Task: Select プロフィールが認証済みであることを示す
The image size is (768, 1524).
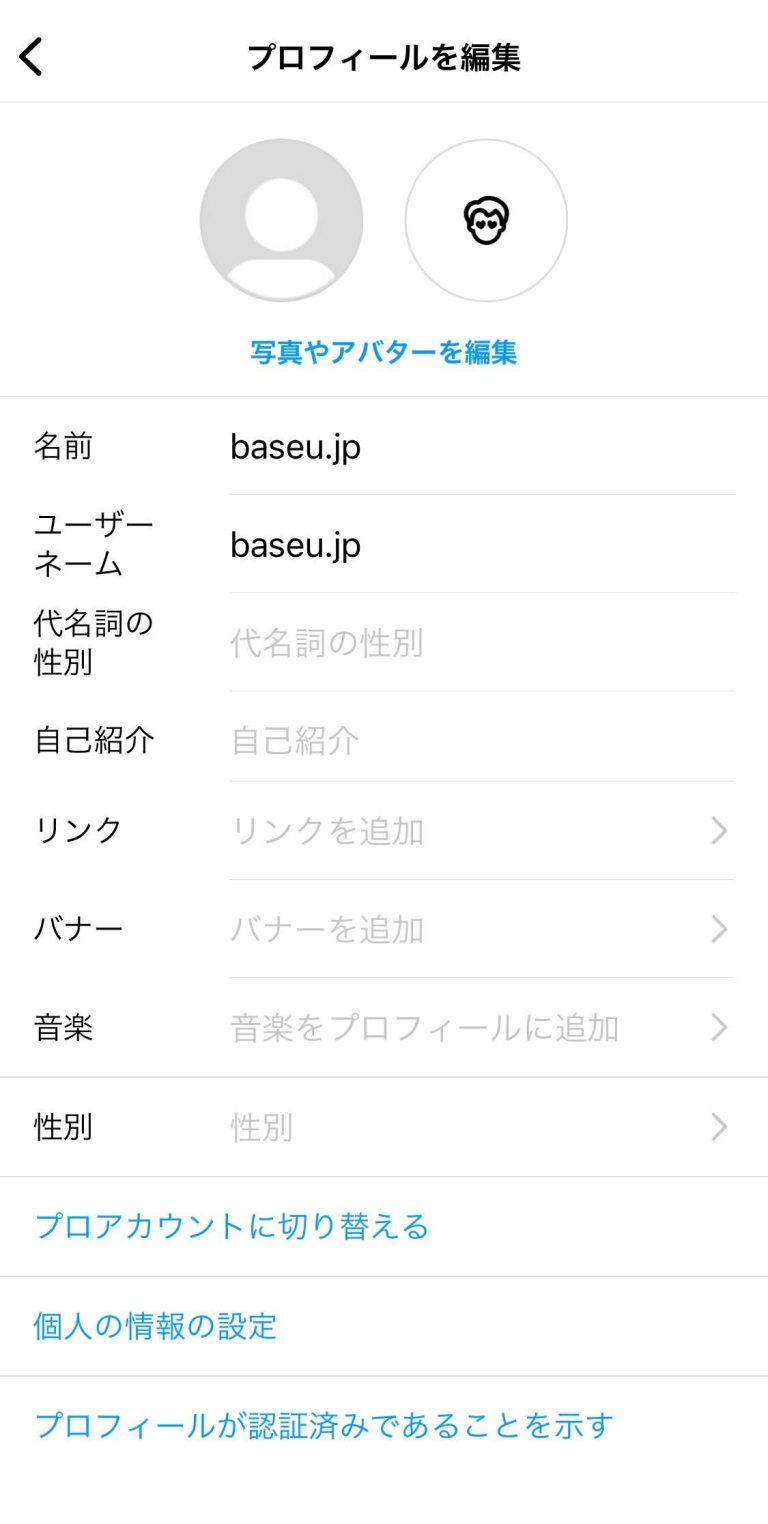Action: click(323, 1425)
